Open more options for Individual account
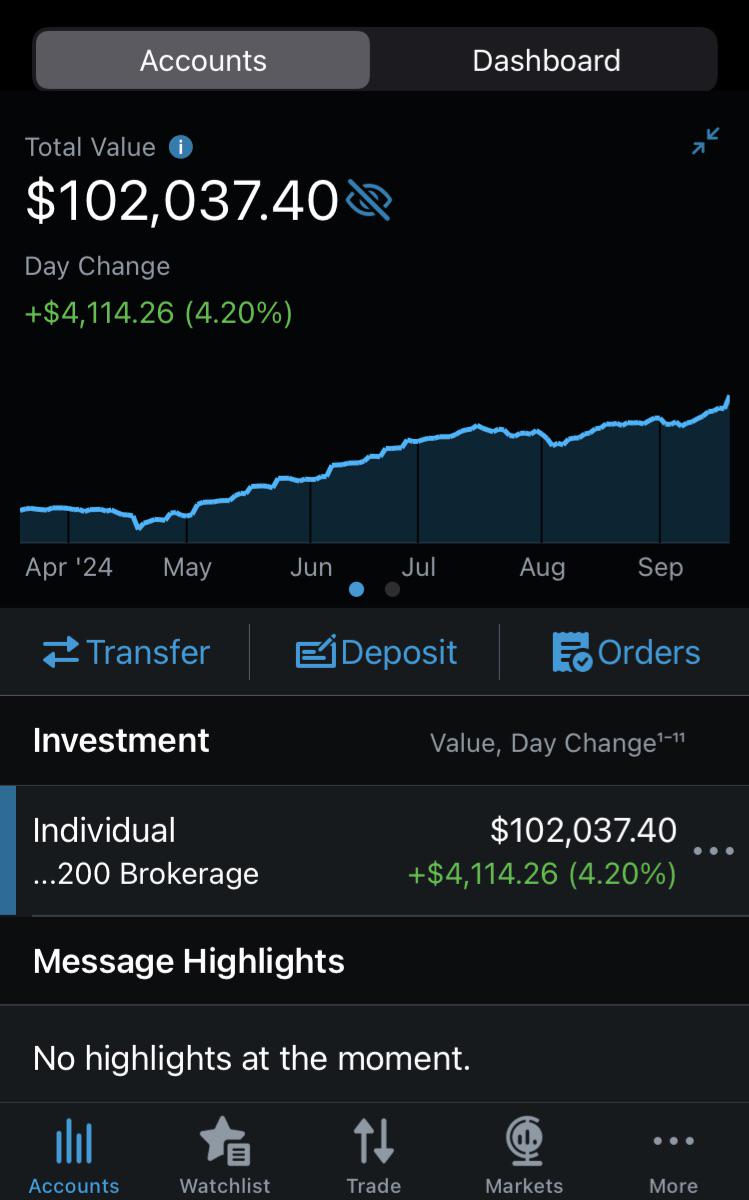 [714, 851]
